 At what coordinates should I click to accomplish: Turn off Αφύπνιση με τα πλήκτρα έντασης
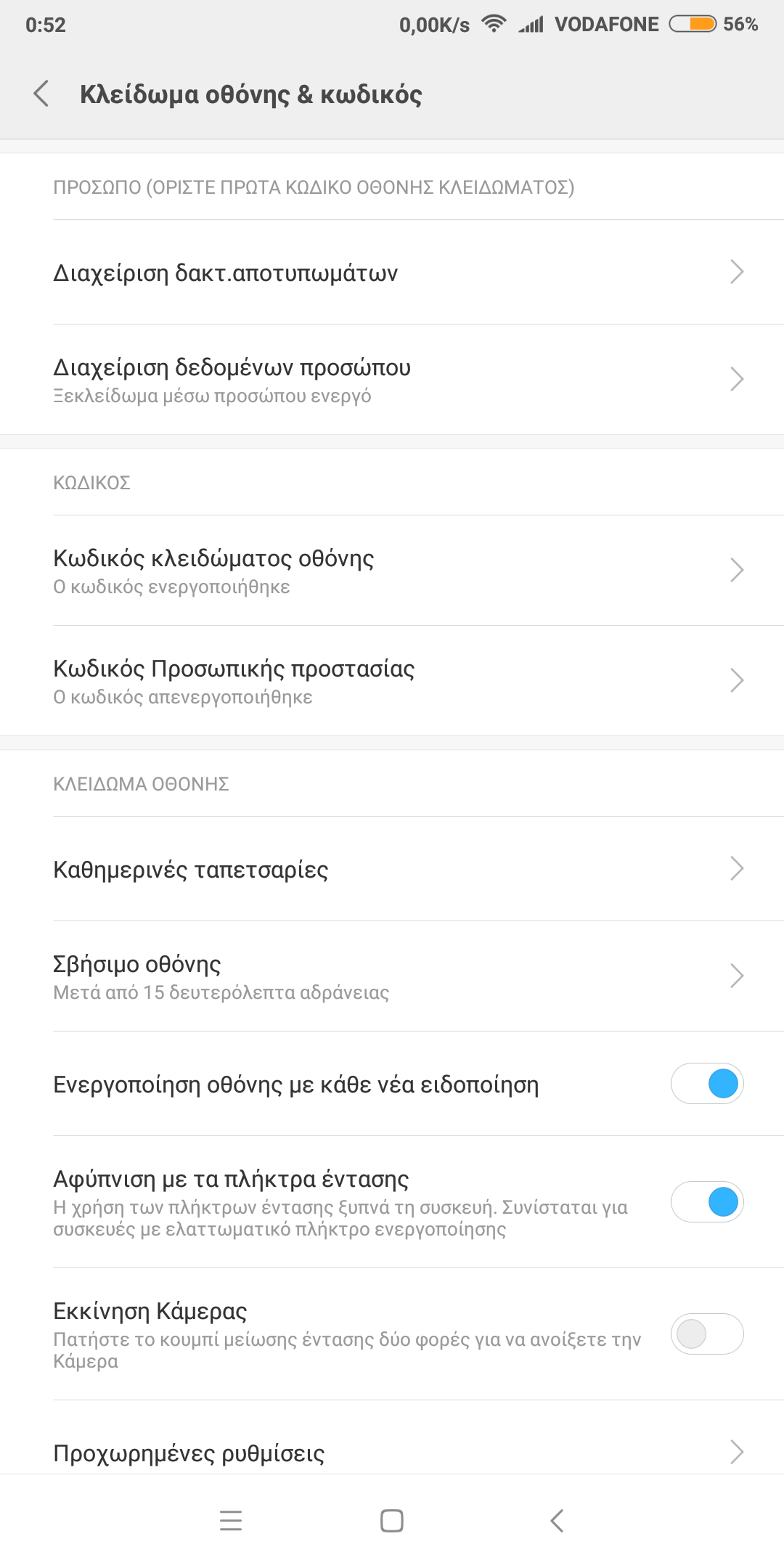click(x=707, y=1202)
